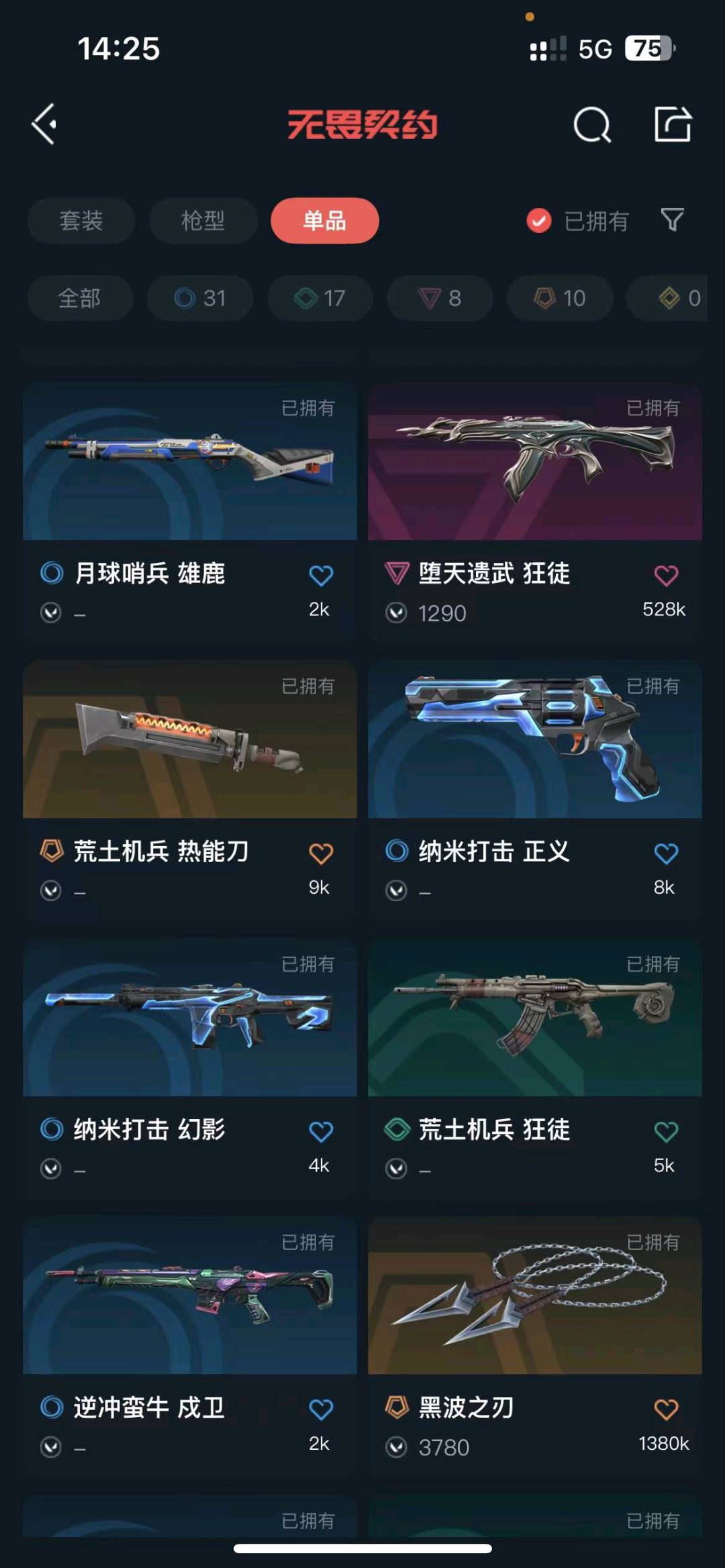Like the 荒土机兵 热能刀 skin
Image resolution: width=725 pixels, height=1568 pixels.
pos(321,853)
